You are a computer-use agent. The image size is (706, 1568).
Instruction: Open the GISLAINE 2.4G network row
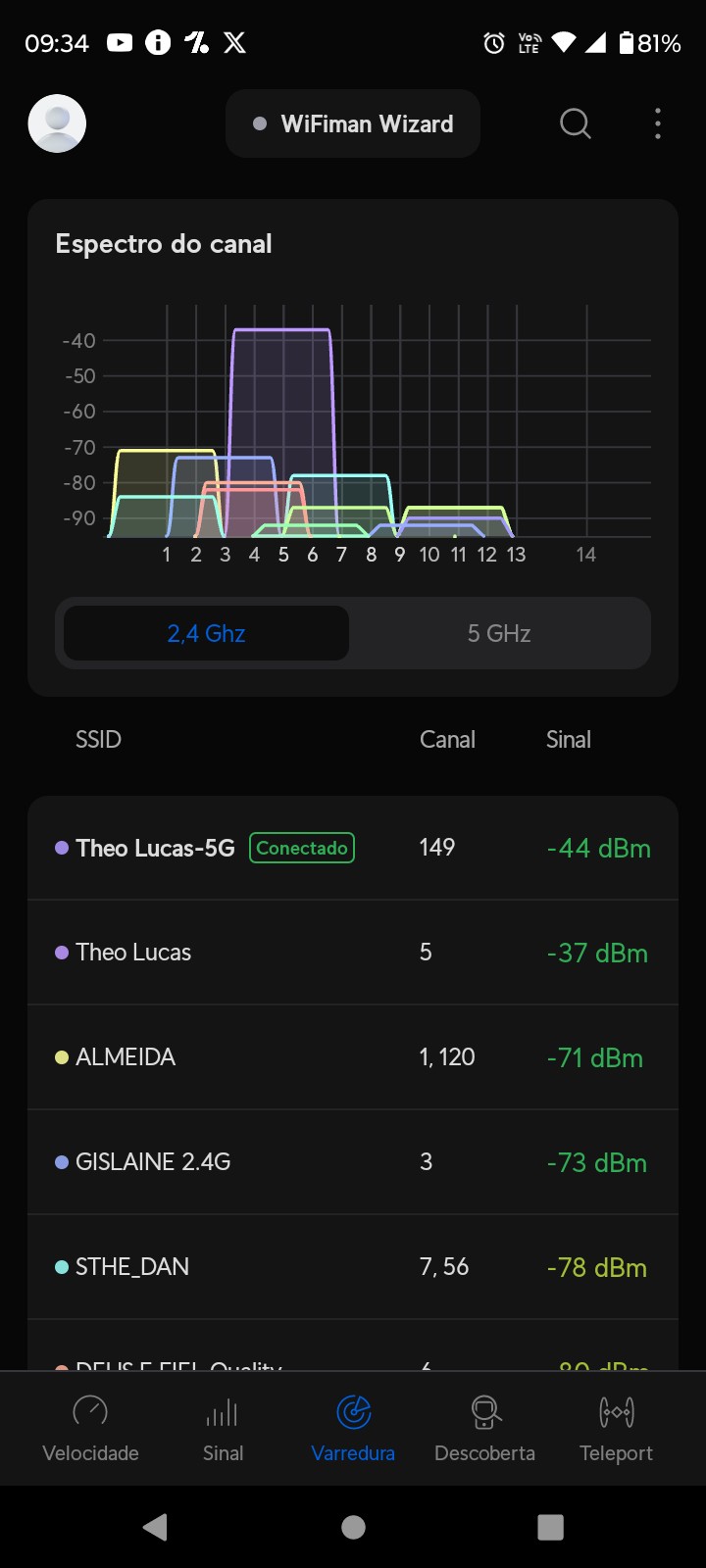tap(353, 1162)
